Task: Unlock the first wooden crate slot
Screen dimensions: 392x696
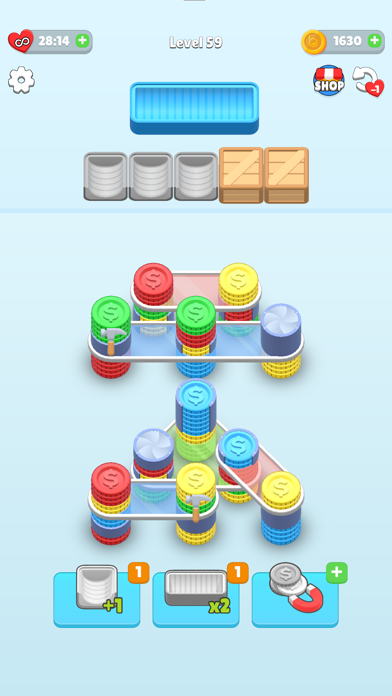Action: click(241, 175)
